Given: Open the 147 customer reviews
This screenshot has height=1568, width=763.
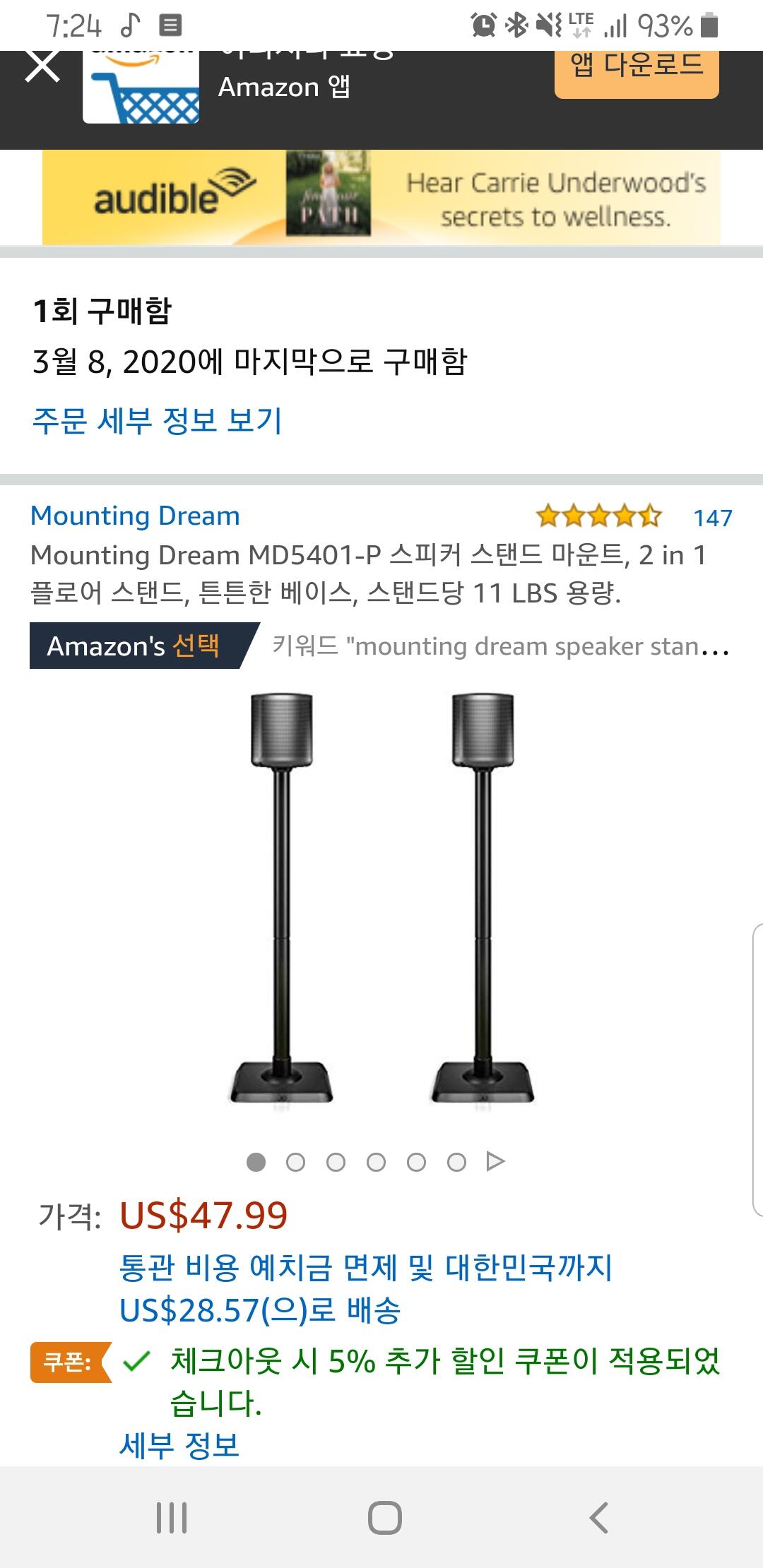Looking at the screenshot, I should pyautogui.click(x=712, y=518).
